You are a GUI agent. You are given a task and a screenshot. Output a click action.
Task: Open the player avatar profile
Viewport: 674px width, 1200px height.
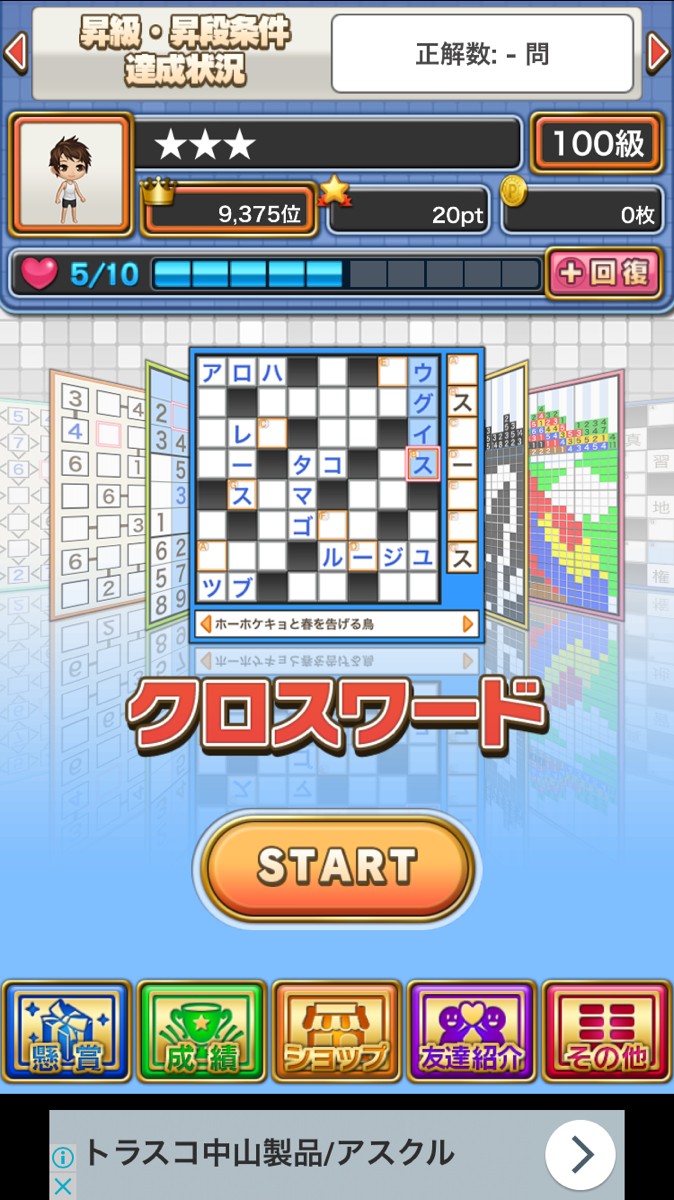[70, 174]
